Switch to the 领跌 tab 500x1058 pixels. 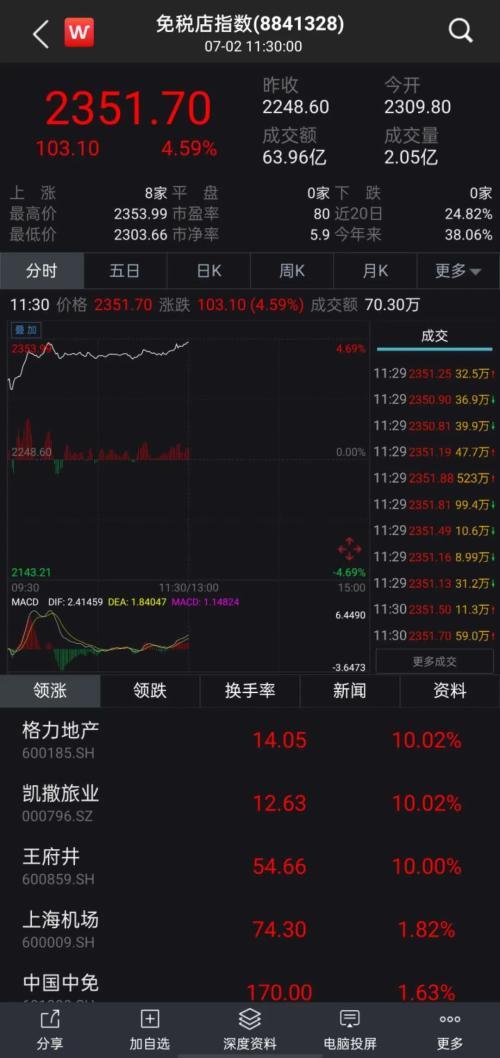(150, 691)
